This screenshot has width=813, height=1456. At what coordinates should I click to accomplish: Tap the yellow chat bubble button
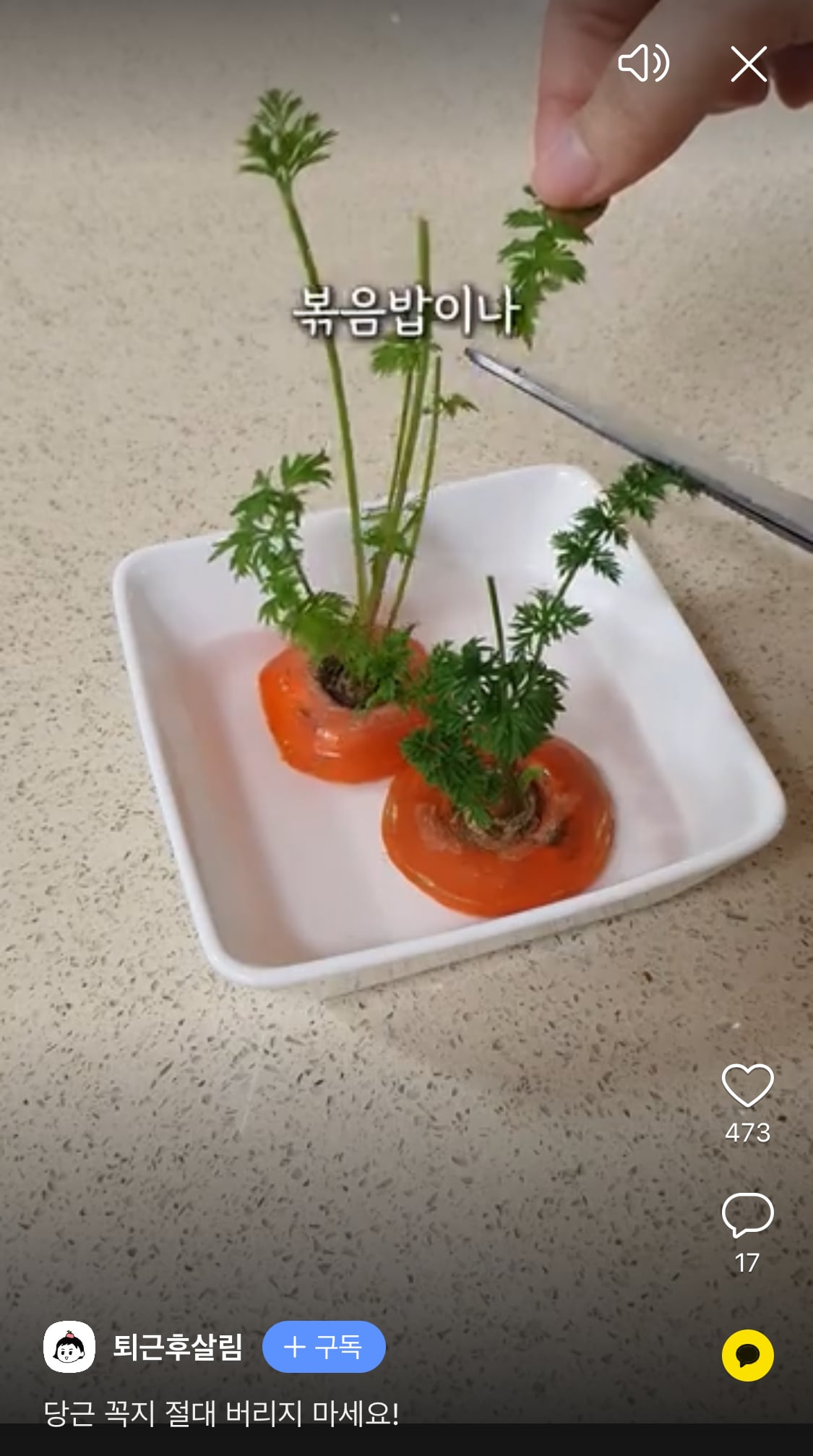[x=747, y=1355]
